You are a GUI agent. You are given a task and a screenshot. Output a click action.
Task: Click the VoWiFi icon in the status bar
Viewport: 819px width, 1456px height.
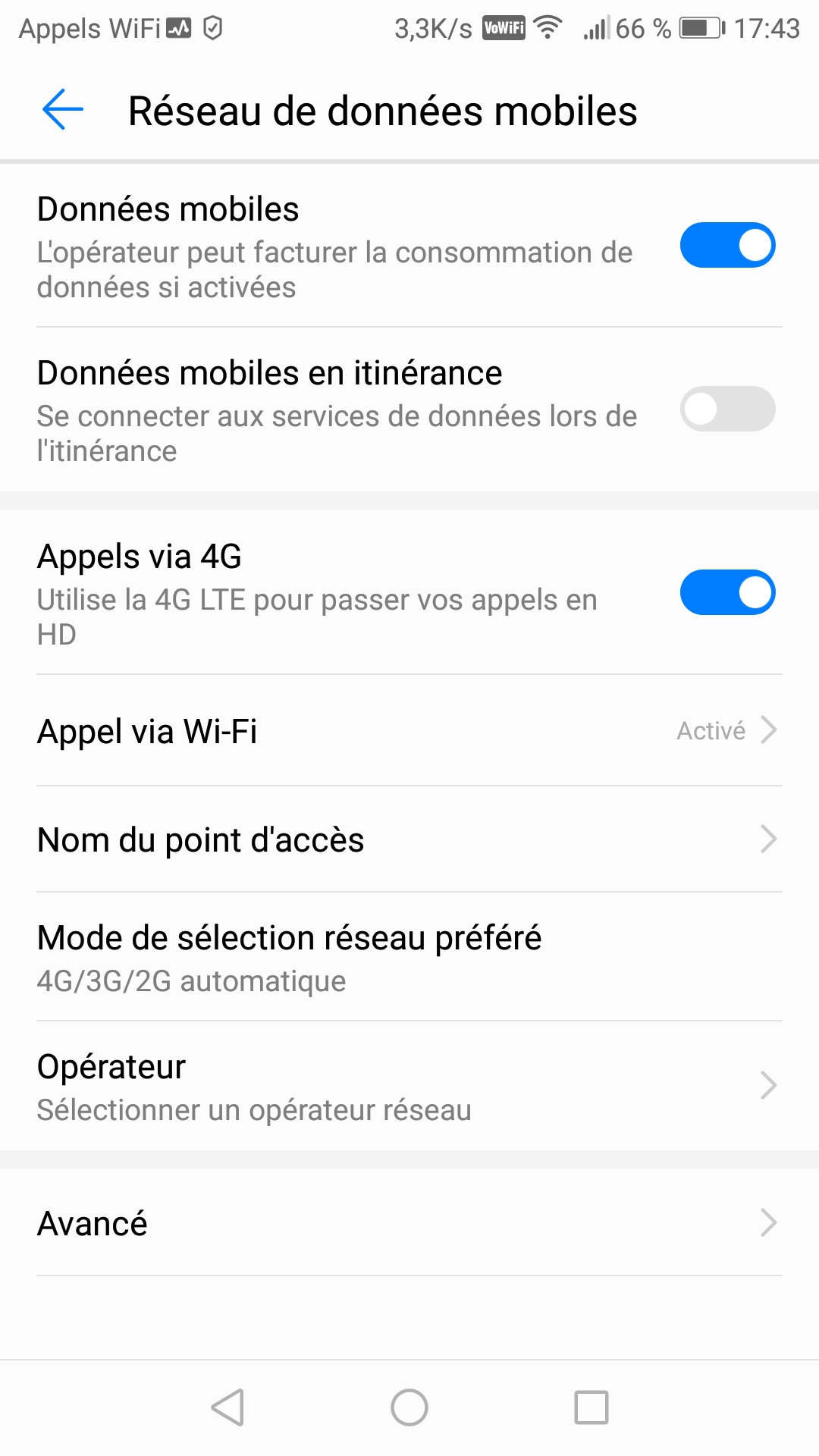502,28
